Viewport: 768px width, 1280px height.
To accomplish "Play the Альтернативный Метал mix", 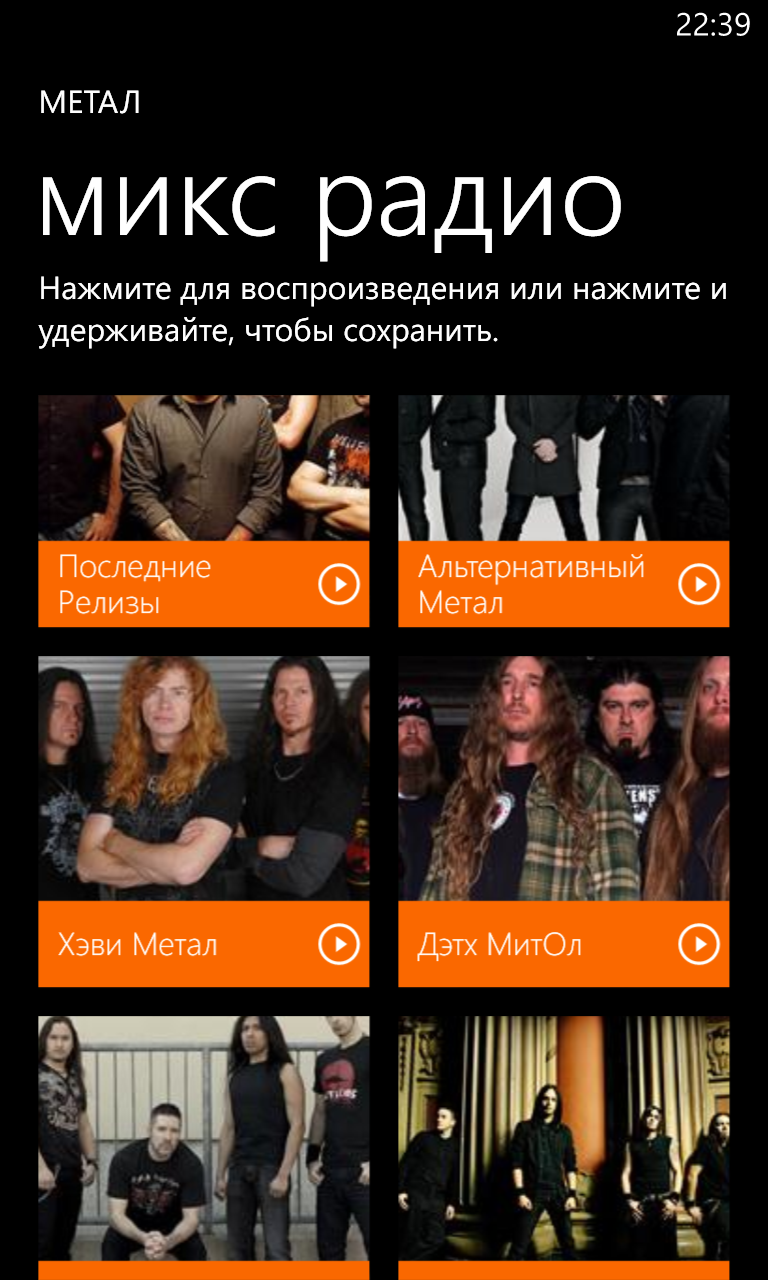I will (698, 584).
